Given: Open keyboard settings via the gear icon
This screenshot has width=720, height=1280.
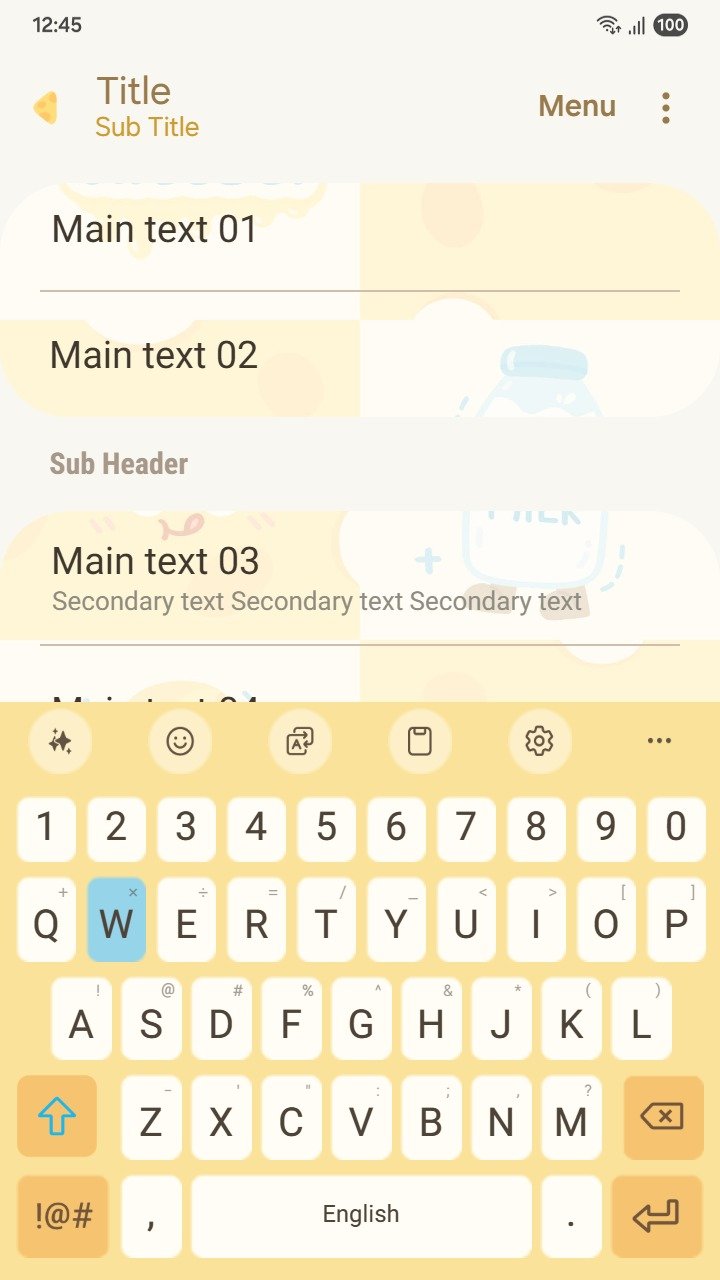Looking at the screenshot, I should pyautogui.click(x=538, y=740).
